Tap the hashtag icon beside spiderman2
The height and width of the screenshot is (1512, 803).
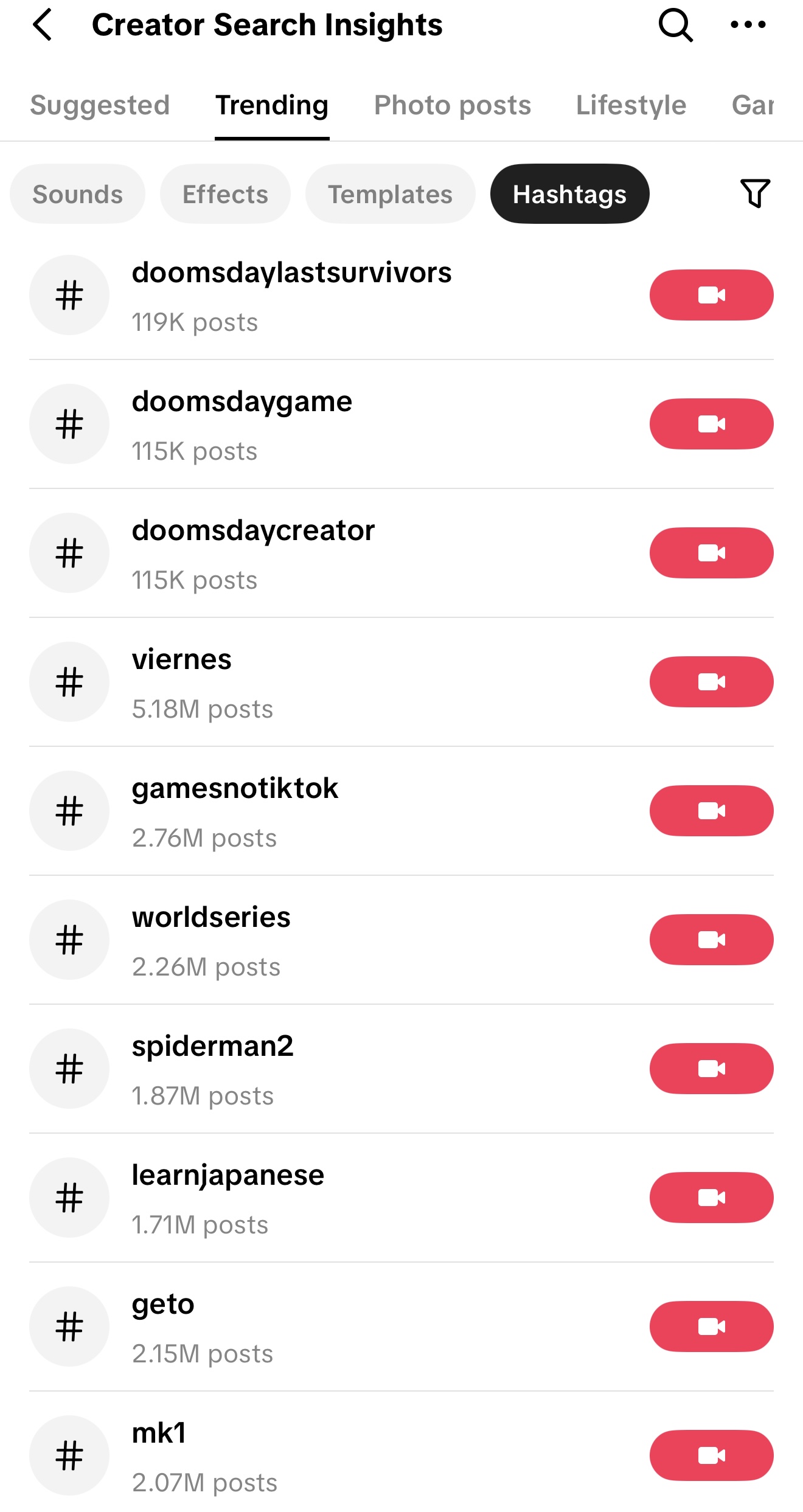(69, 1069)
